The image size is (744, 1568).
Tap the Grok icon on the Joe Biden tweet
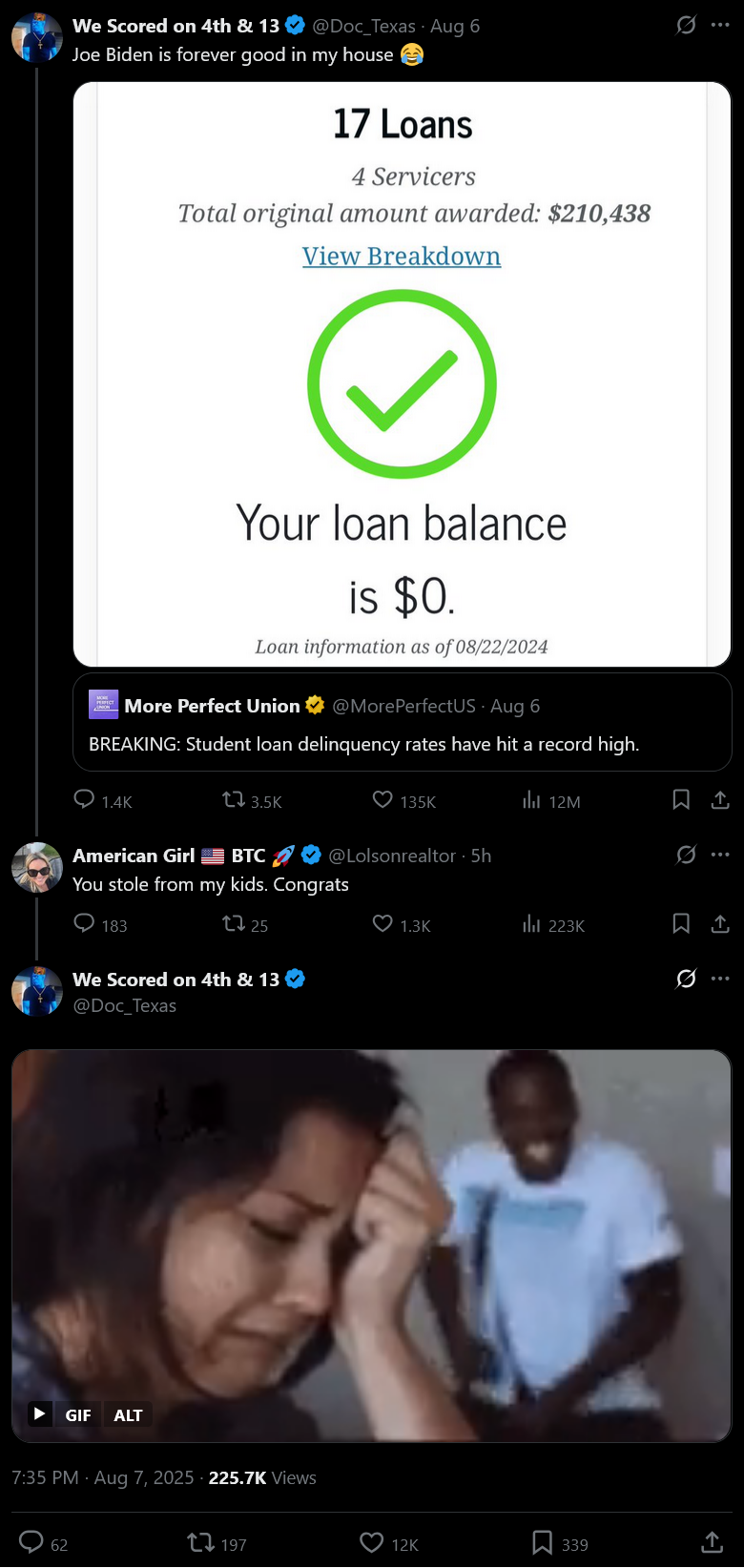click(x=686, y=26)
